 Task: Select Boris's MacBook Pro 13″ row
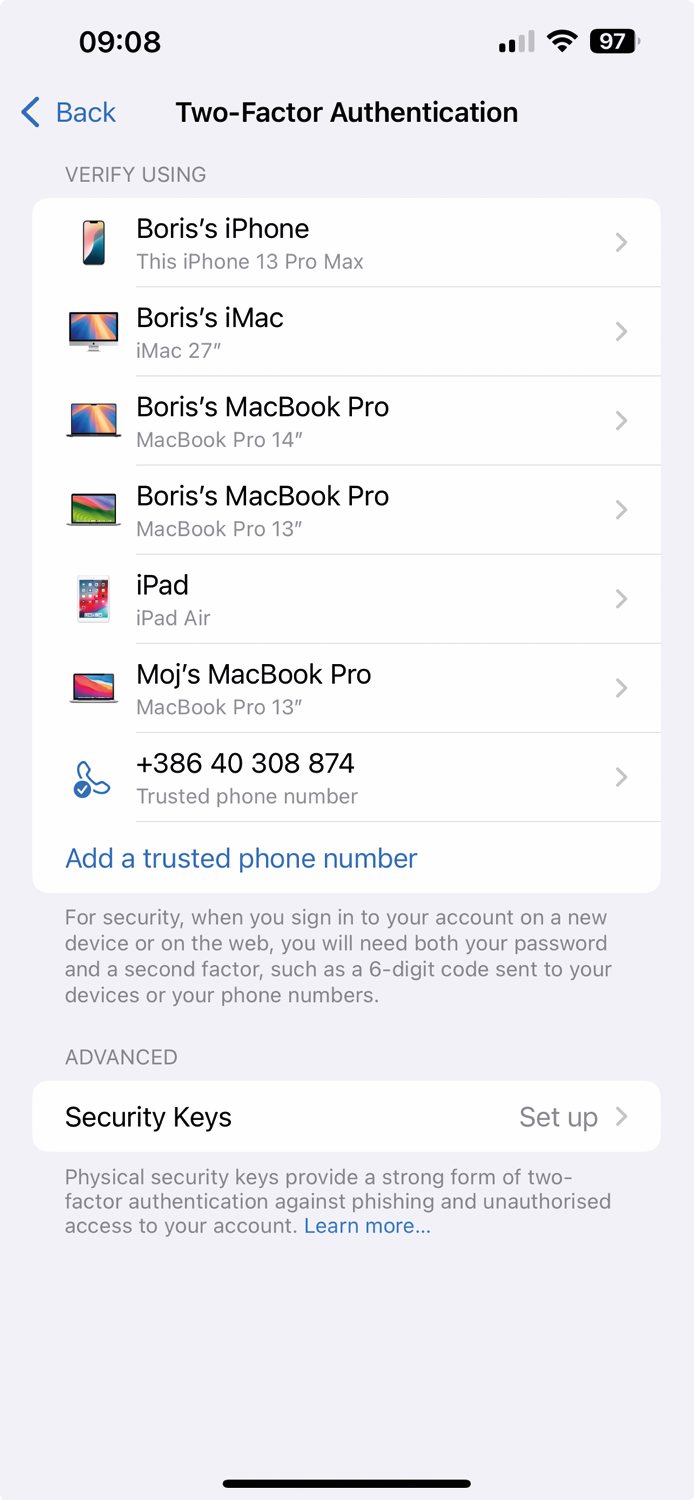click(346, 510)
